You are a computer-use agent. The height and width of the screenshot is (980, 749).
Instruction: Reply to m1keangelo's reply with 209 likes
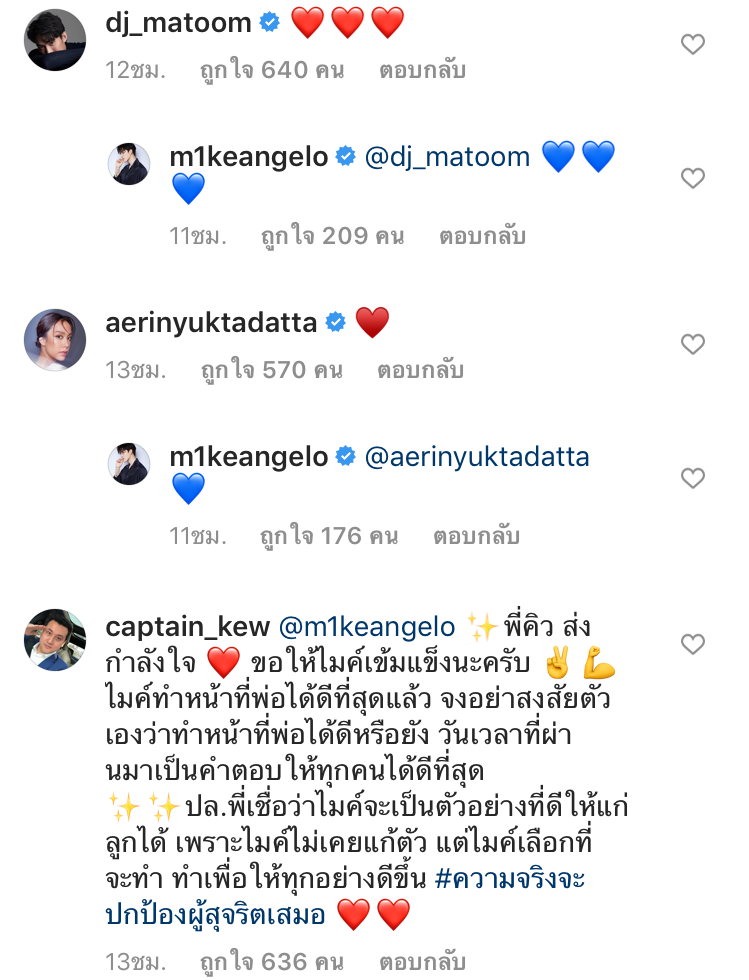click(x=482, y=236)
